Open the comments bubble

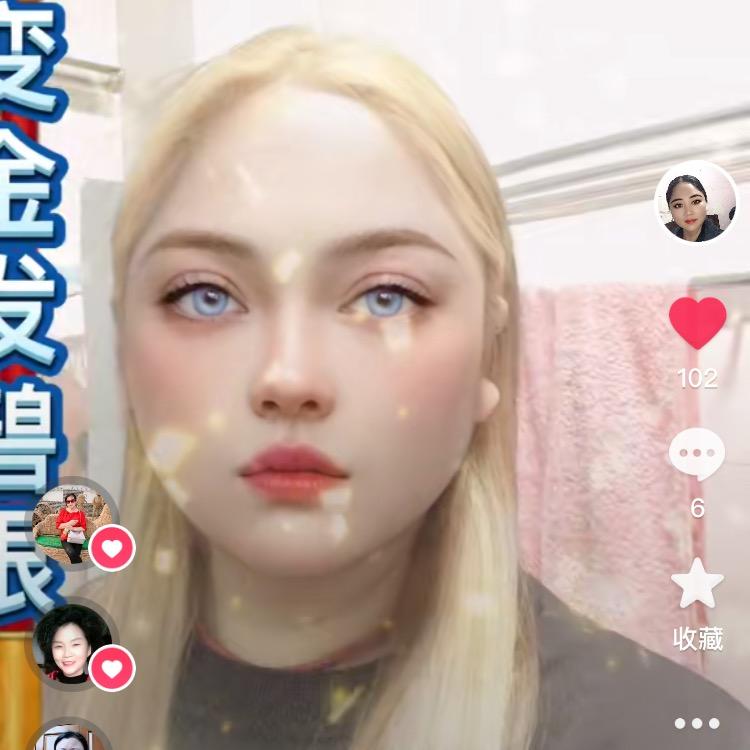pos(697,455)
